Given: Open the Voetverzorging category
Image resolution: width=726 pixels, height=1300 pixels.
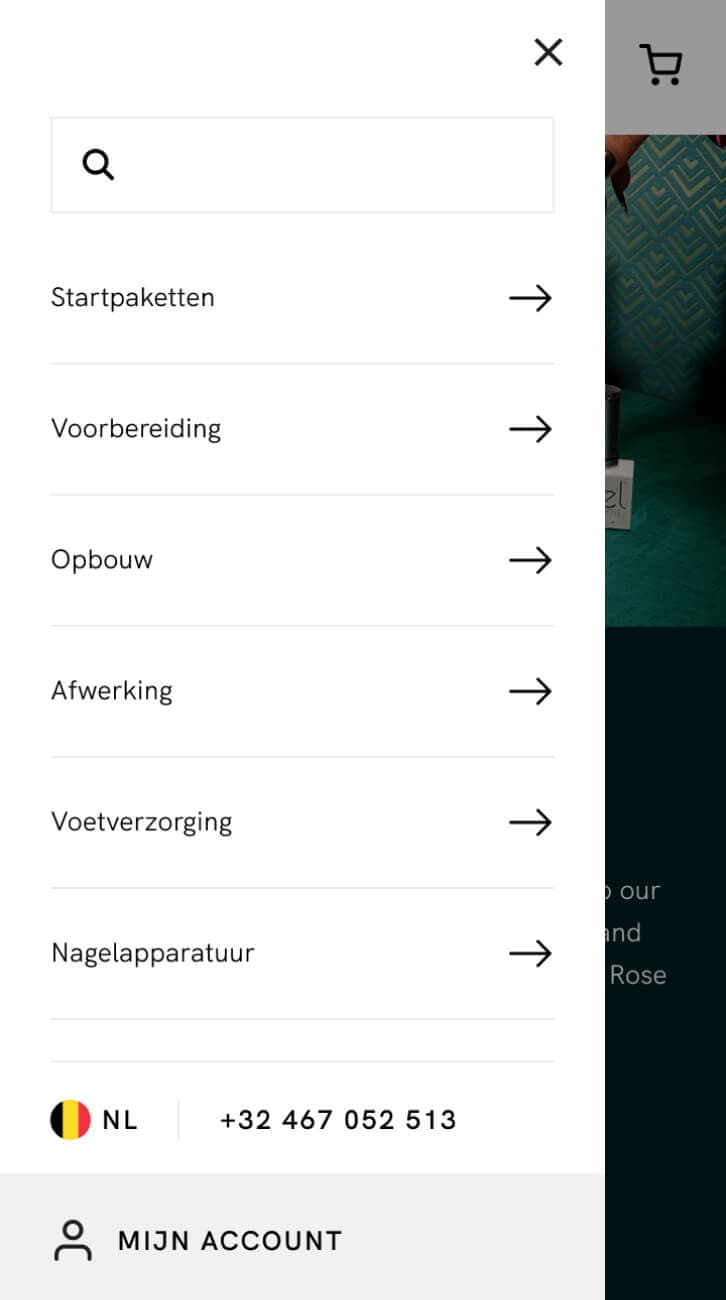Looking at the screenshot, I should coord(301,822).
